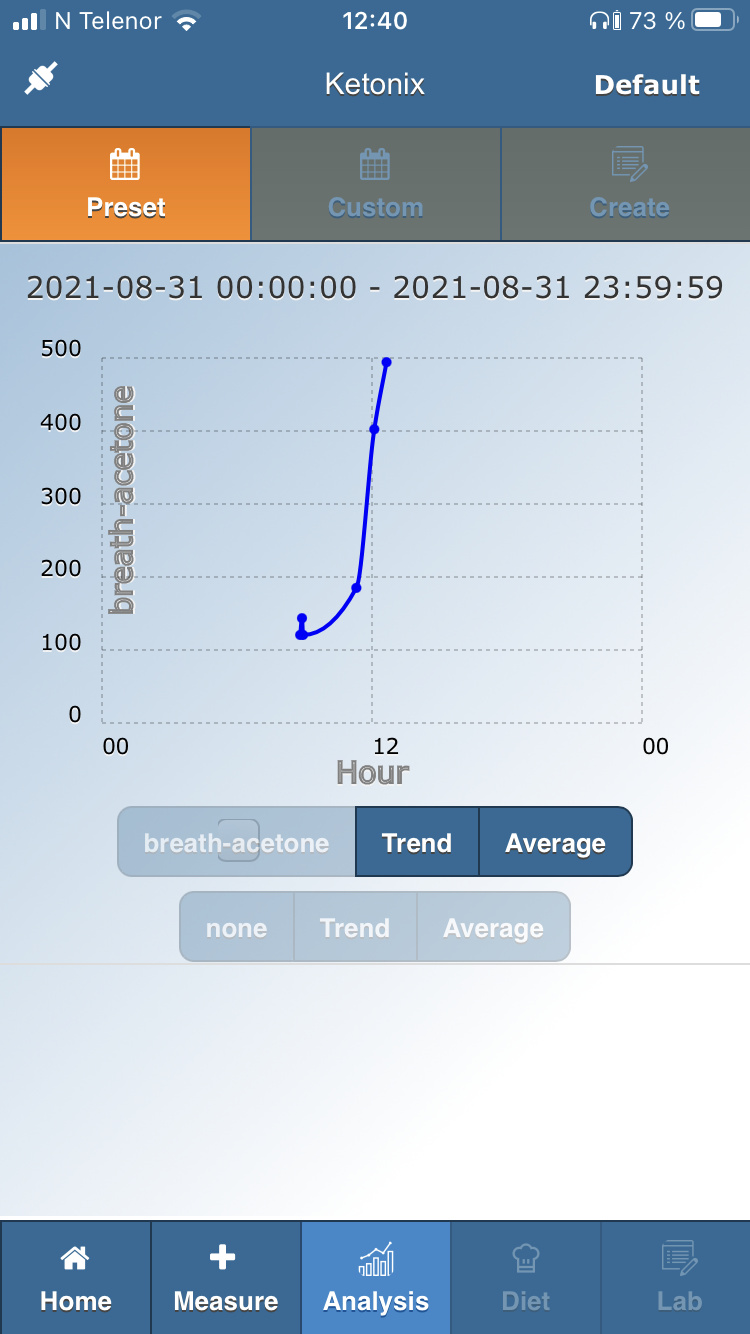Pick a second series instead of none
Screen dimensions: 750x1334
(x=236, y=928)
